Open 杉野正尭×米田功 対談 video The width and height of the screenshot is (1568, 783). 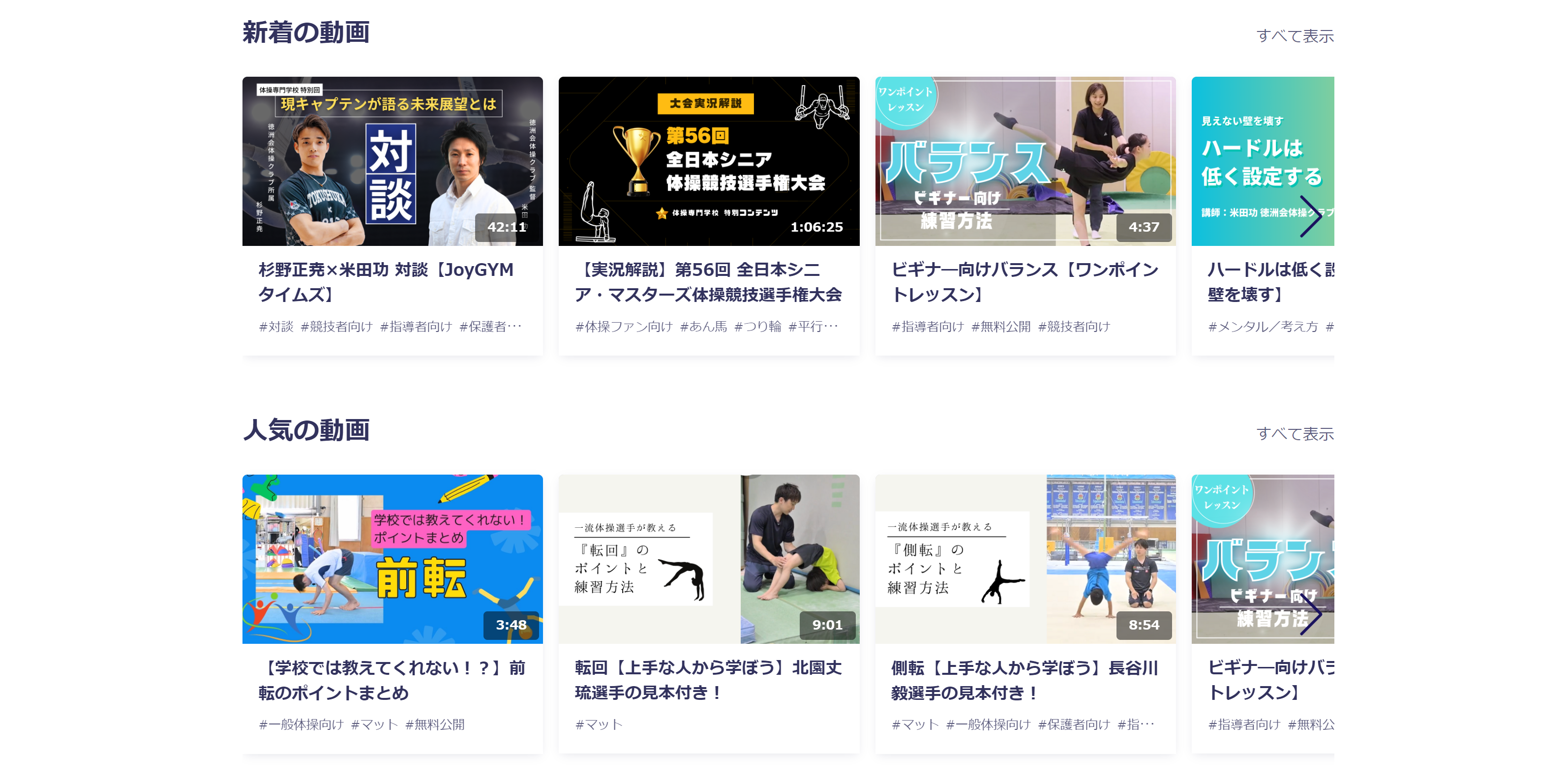pyautogui.click(x=392, y=161)
